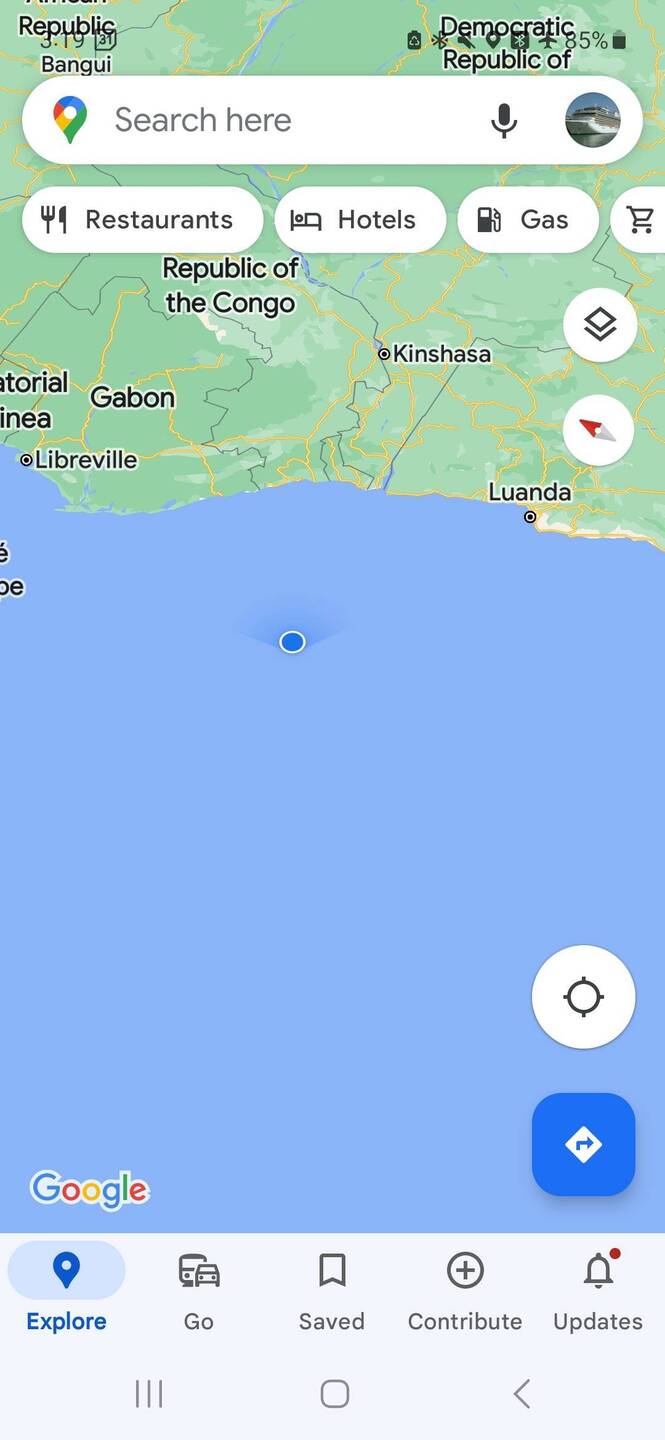Open the account profile picture
Image resolution: width=665 pixels, height=1440 pixels.
[593, 120]
